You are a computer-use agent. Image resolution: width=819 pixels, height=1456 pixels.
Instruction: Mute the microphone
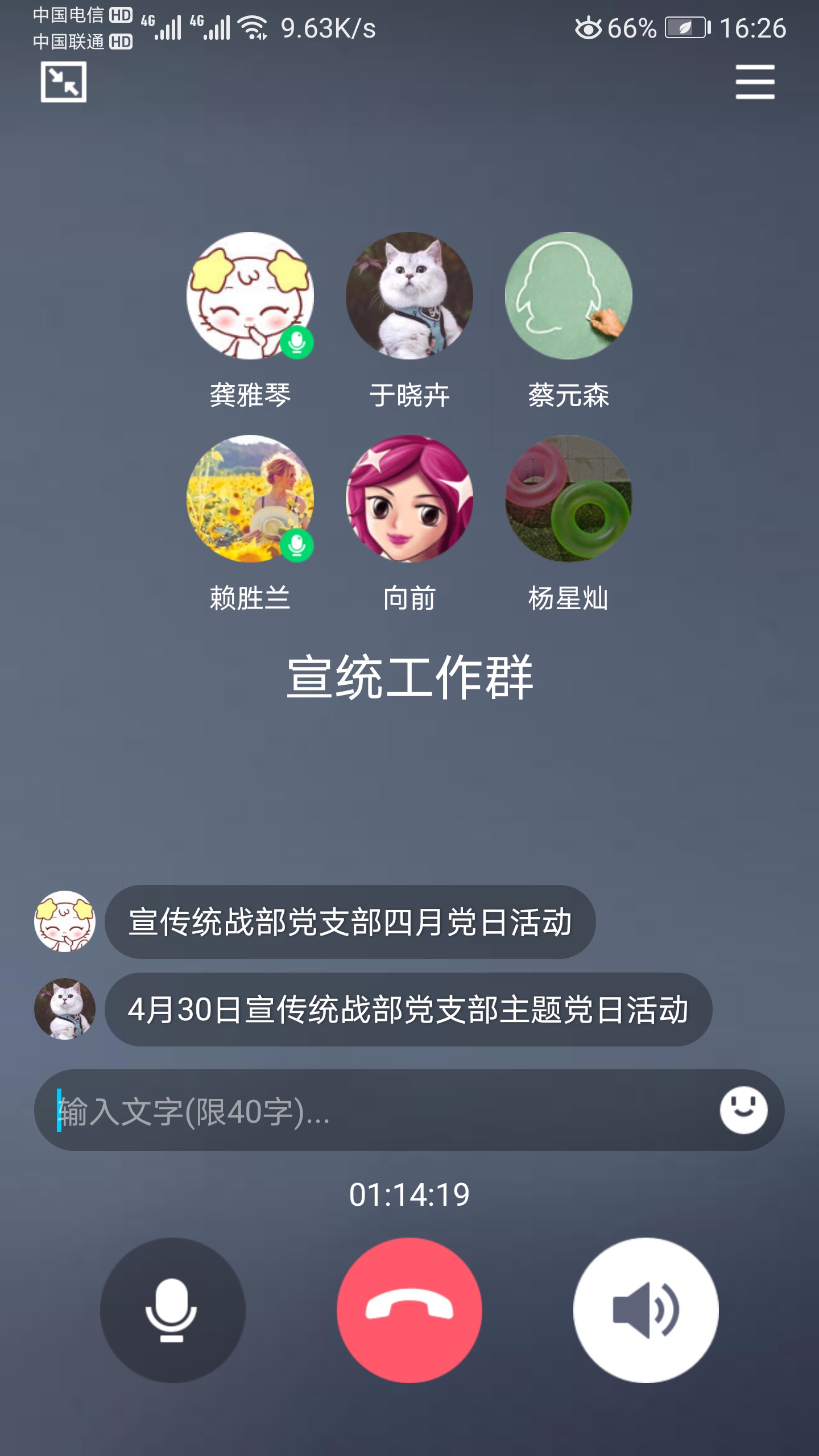point(172,1310)
